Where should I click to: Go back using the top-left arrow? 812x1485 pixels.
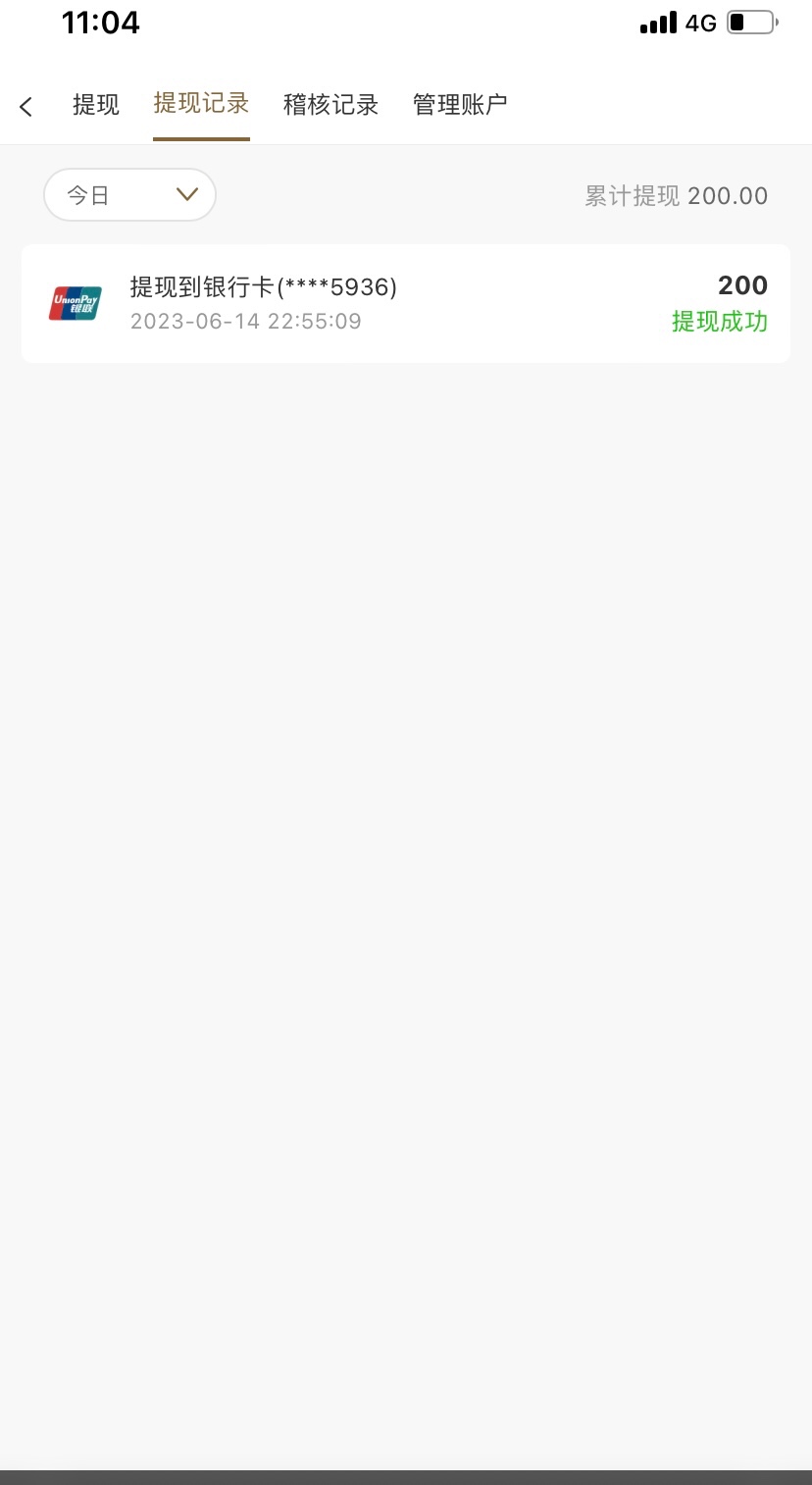tap(26, 106)
